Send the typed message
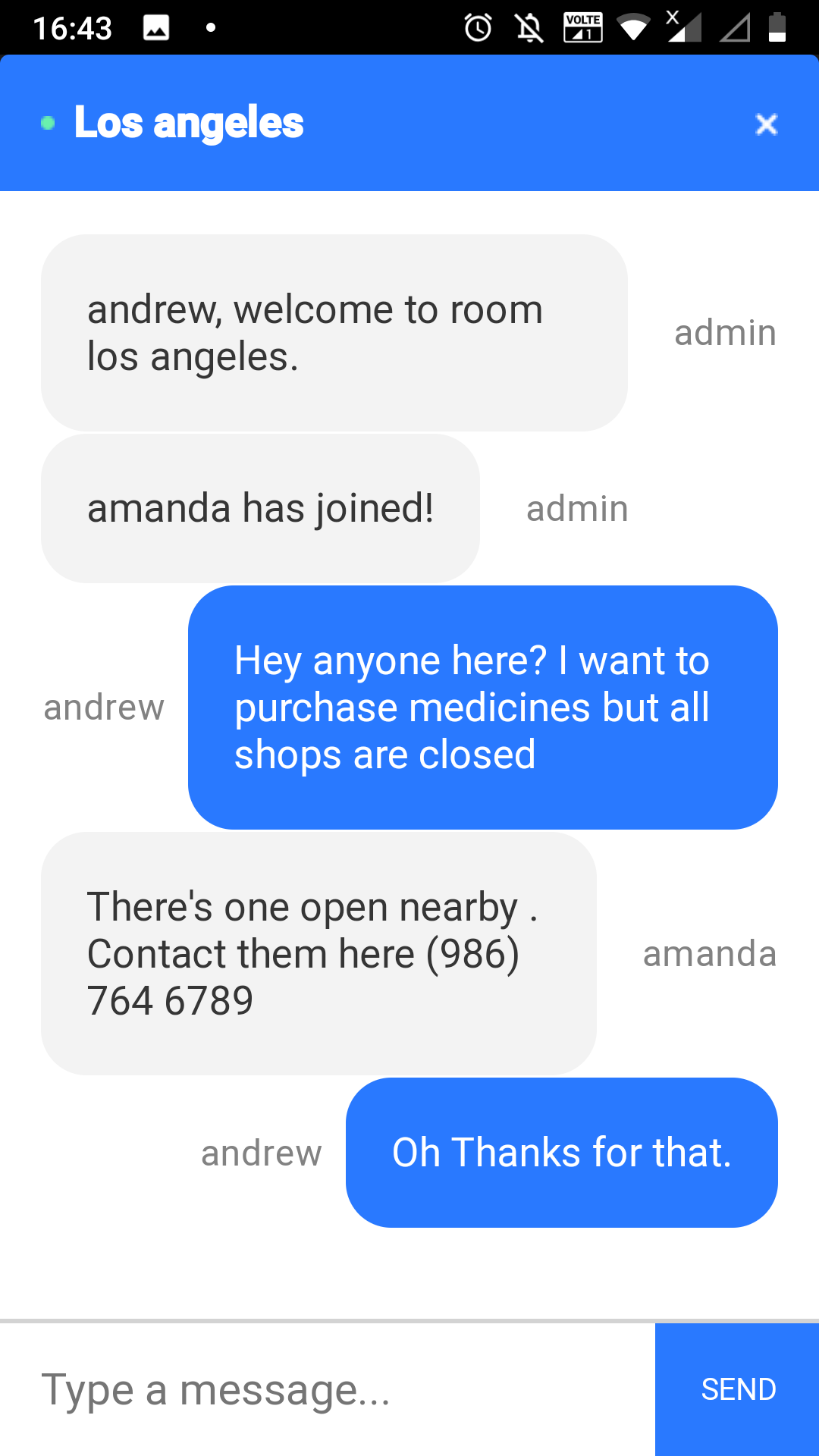Image resolution: width=819 pixels, height=1456 pixels. 737,1390
